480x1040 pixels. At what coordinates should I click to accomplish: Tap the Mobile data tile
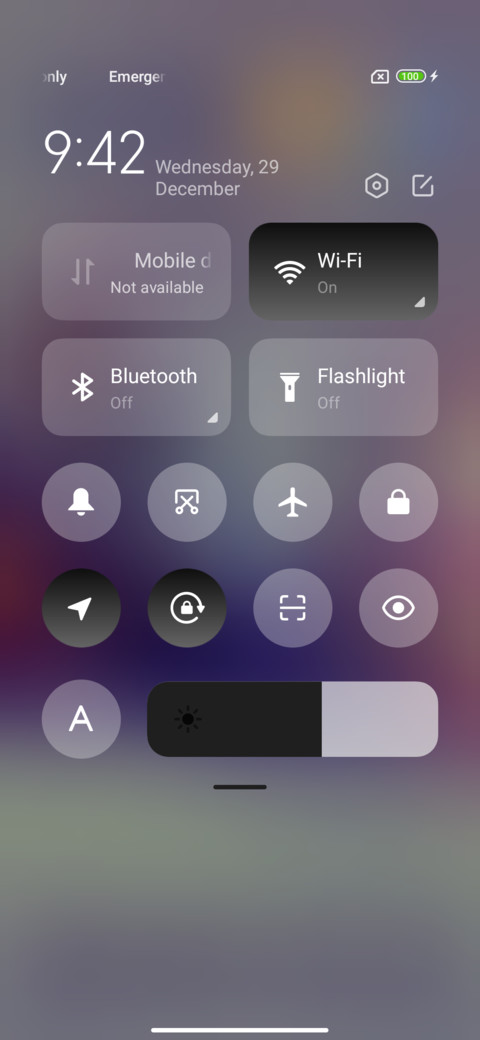click(137, 271)
